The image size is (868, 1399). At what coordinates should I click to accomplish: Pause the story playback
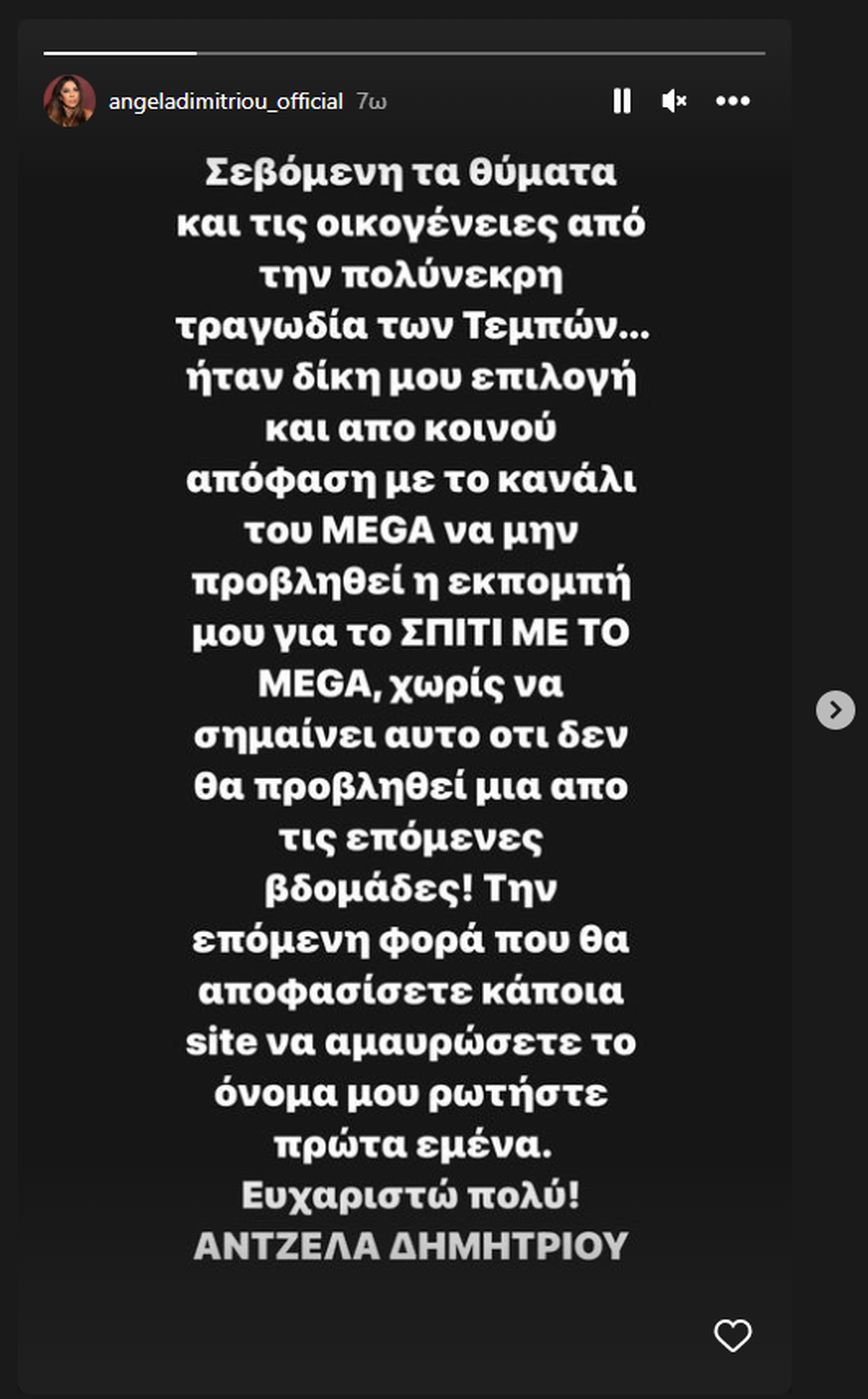coord(622,101)
